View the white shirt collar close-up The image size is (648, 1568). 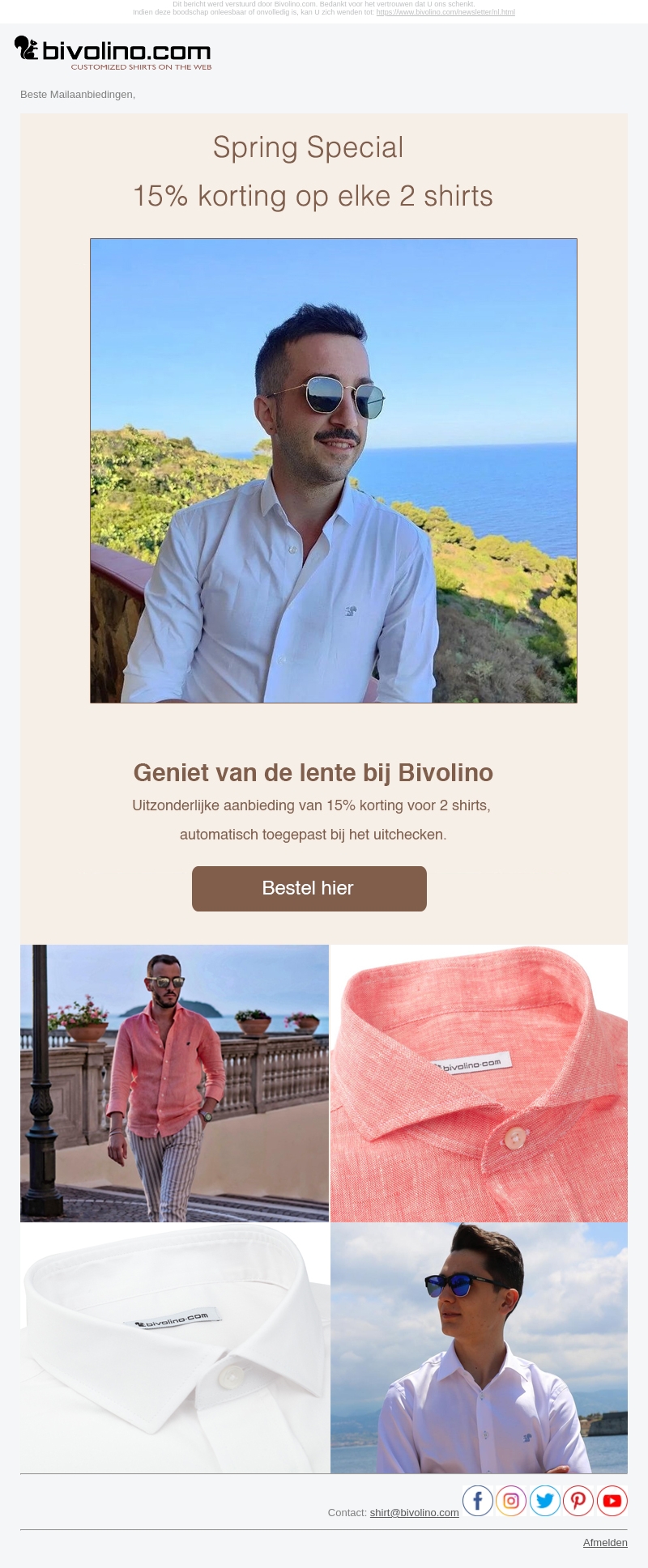click(174, 1348)
